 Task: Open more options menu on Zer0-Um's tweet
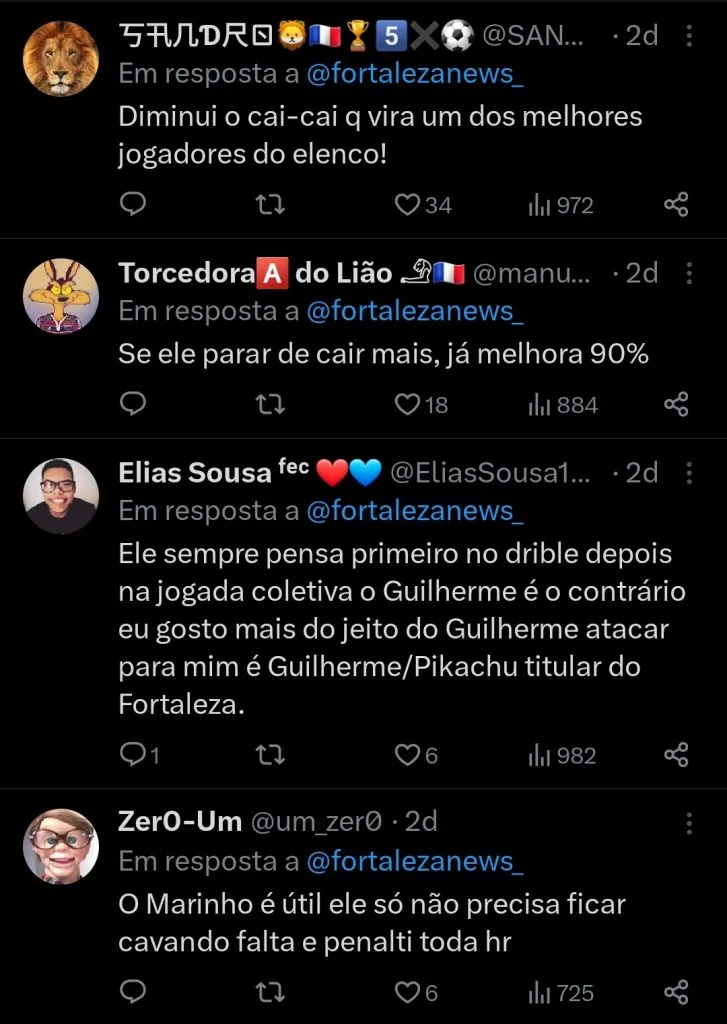[687, 823]
